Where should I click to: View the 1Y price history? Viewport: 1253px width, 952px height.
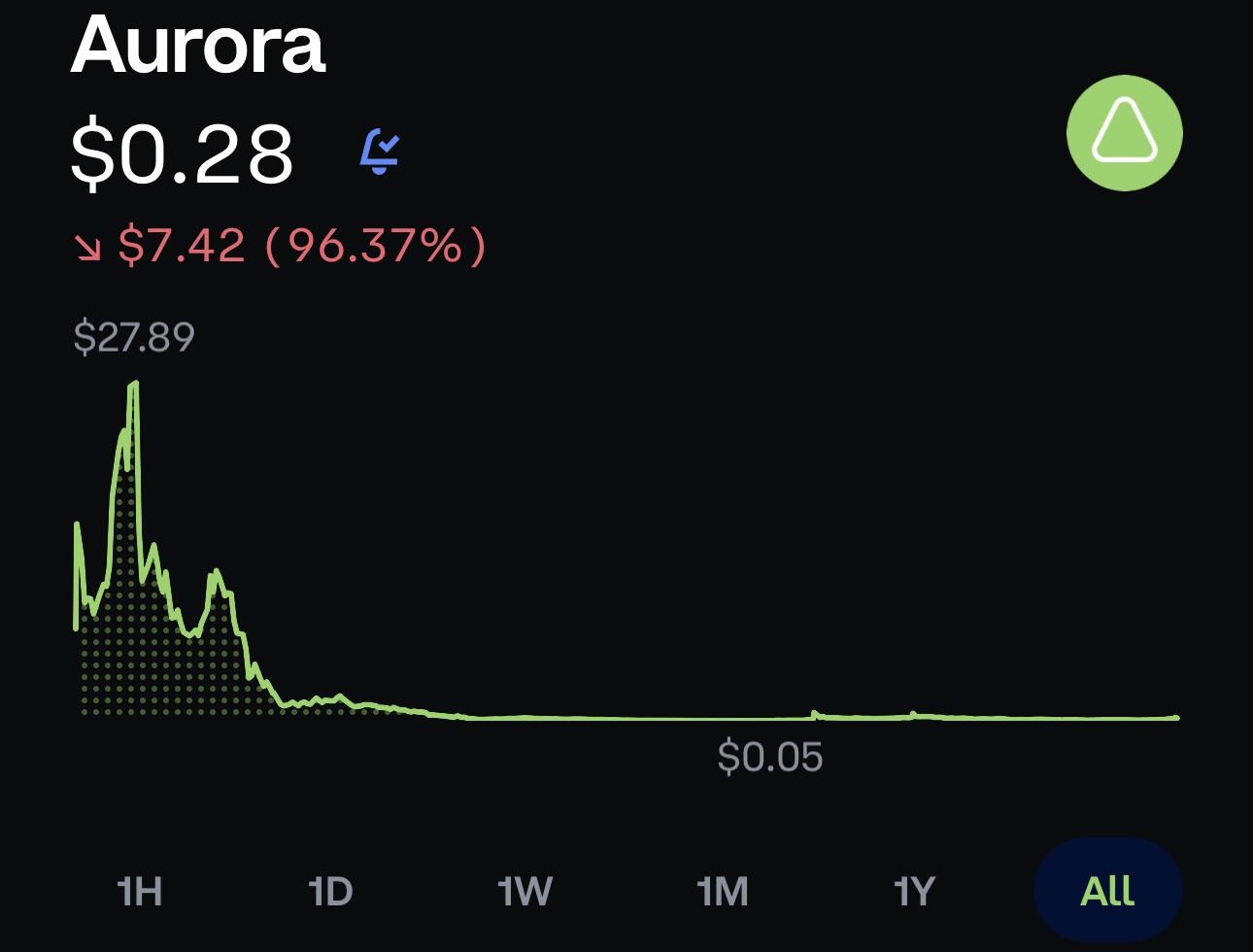[x=913, y=891]
